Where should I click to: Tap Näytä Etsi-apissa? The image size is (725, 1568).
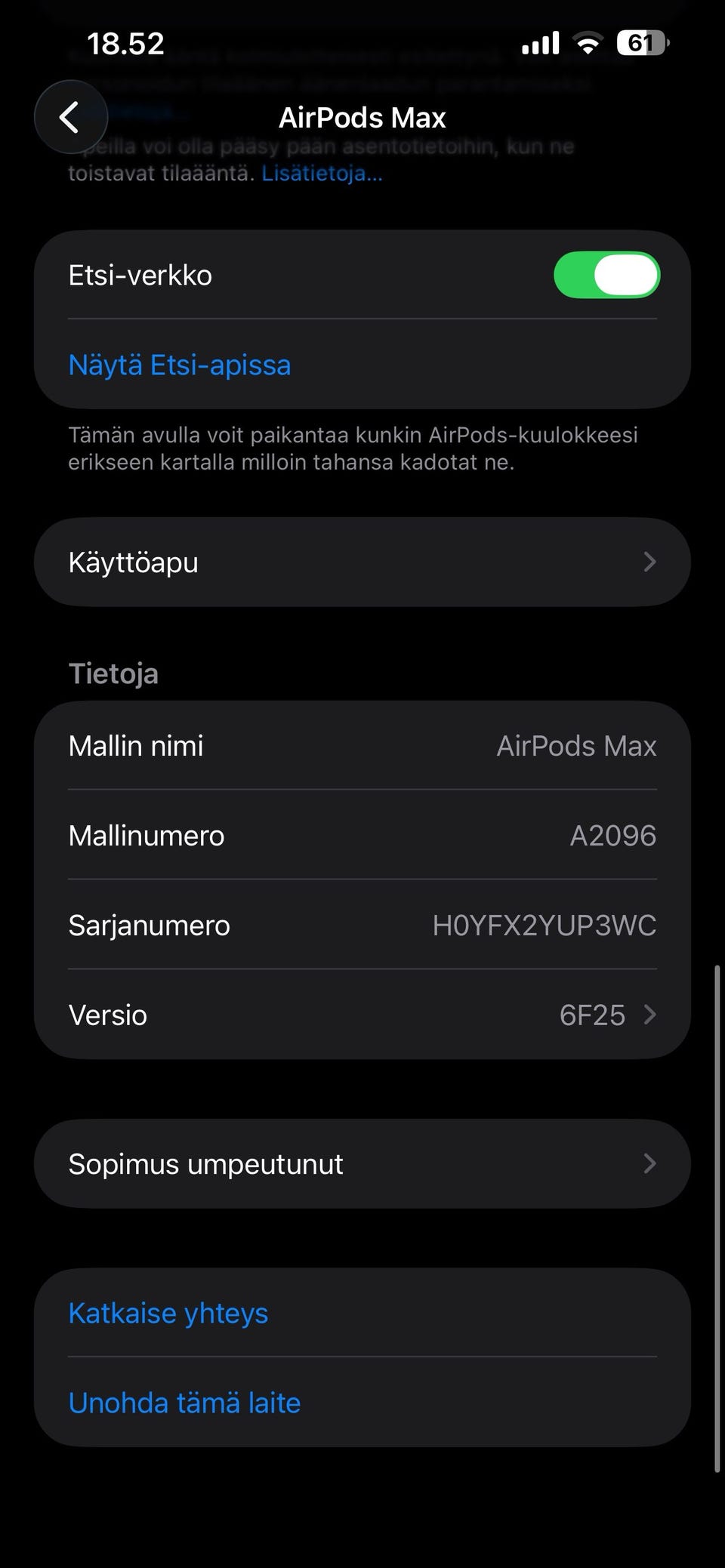[180, 365]
